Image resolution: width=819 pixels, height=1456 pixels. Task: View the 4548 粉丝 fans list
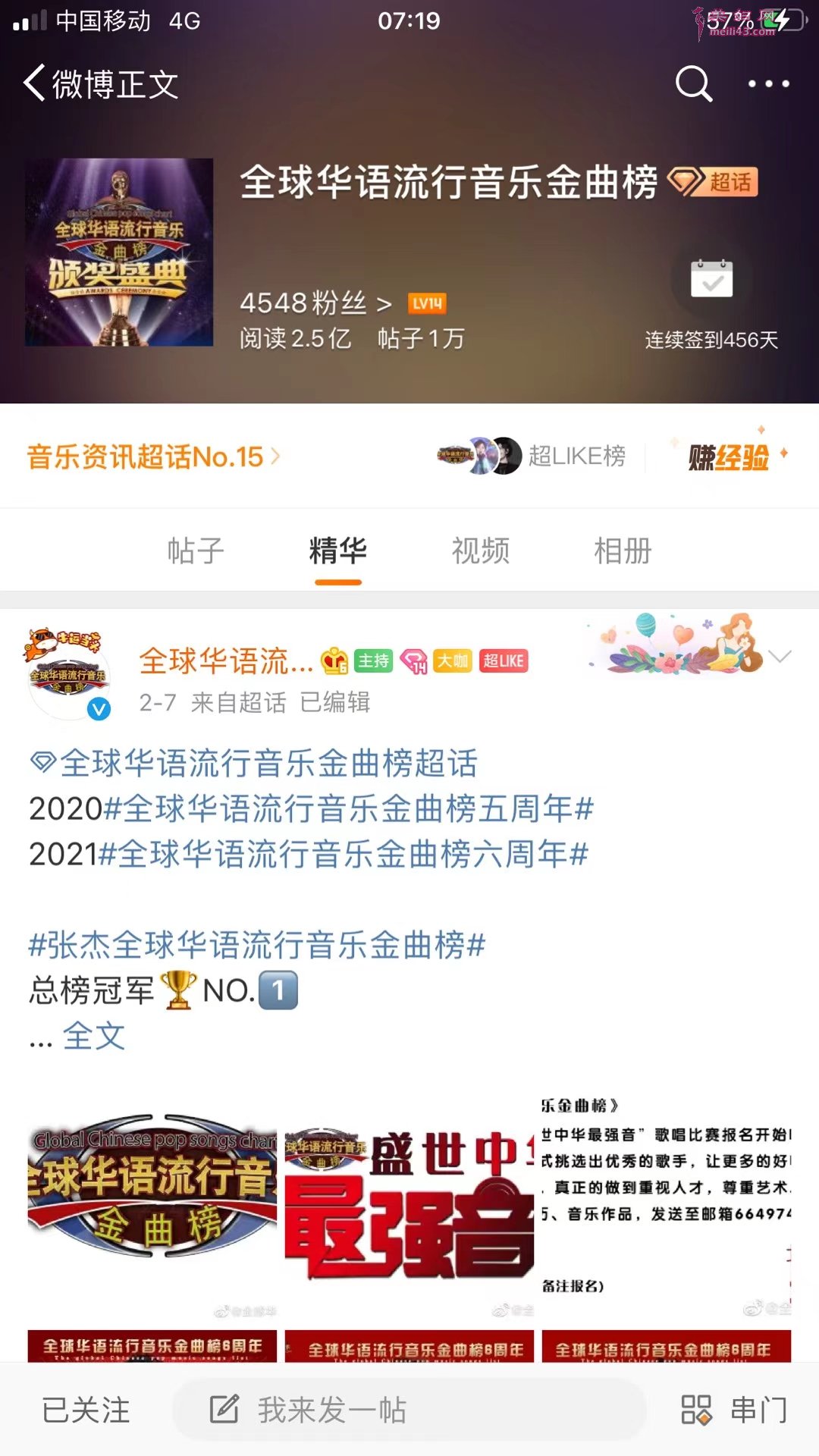315,303
